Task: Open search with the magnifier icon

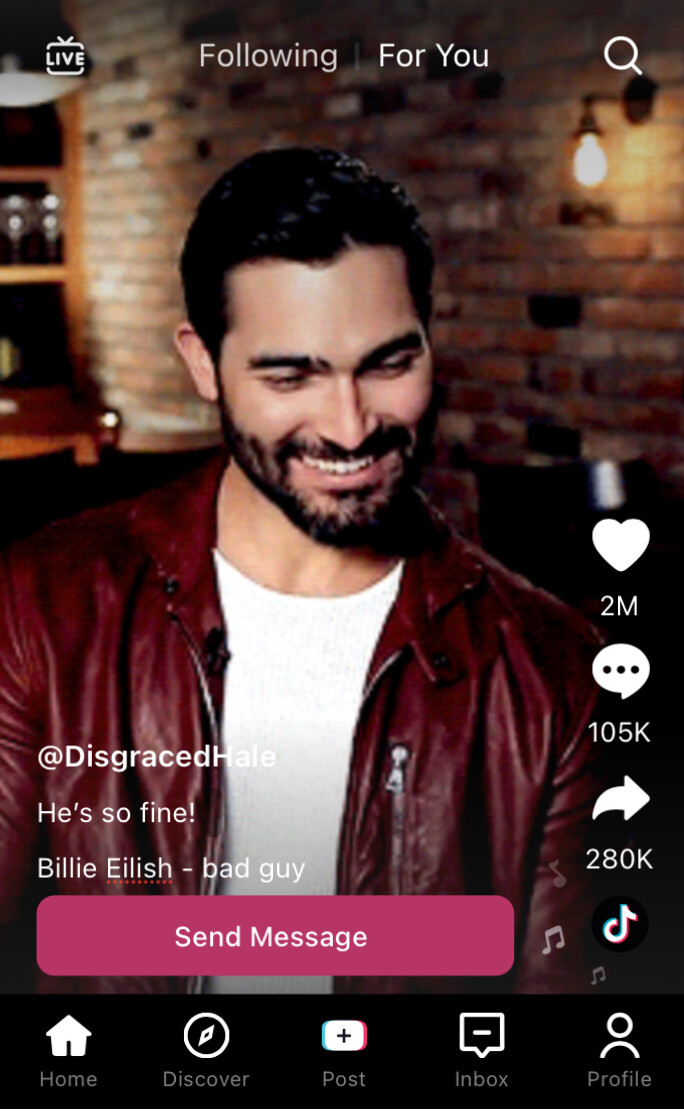Action: tap(622, 55)
